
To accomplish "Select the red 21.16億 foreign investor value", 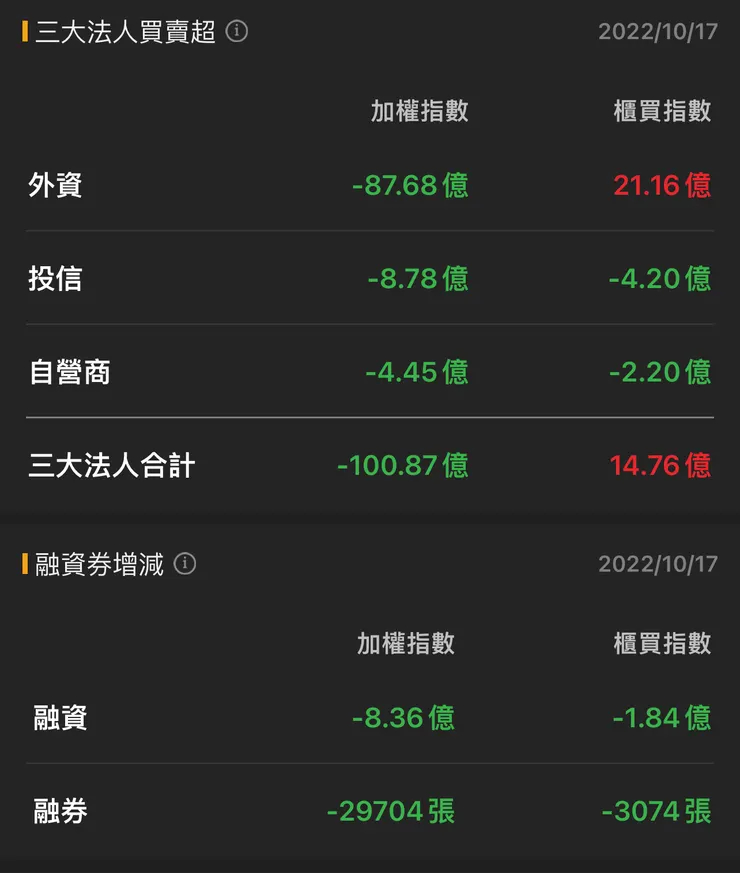I will 660,184.
